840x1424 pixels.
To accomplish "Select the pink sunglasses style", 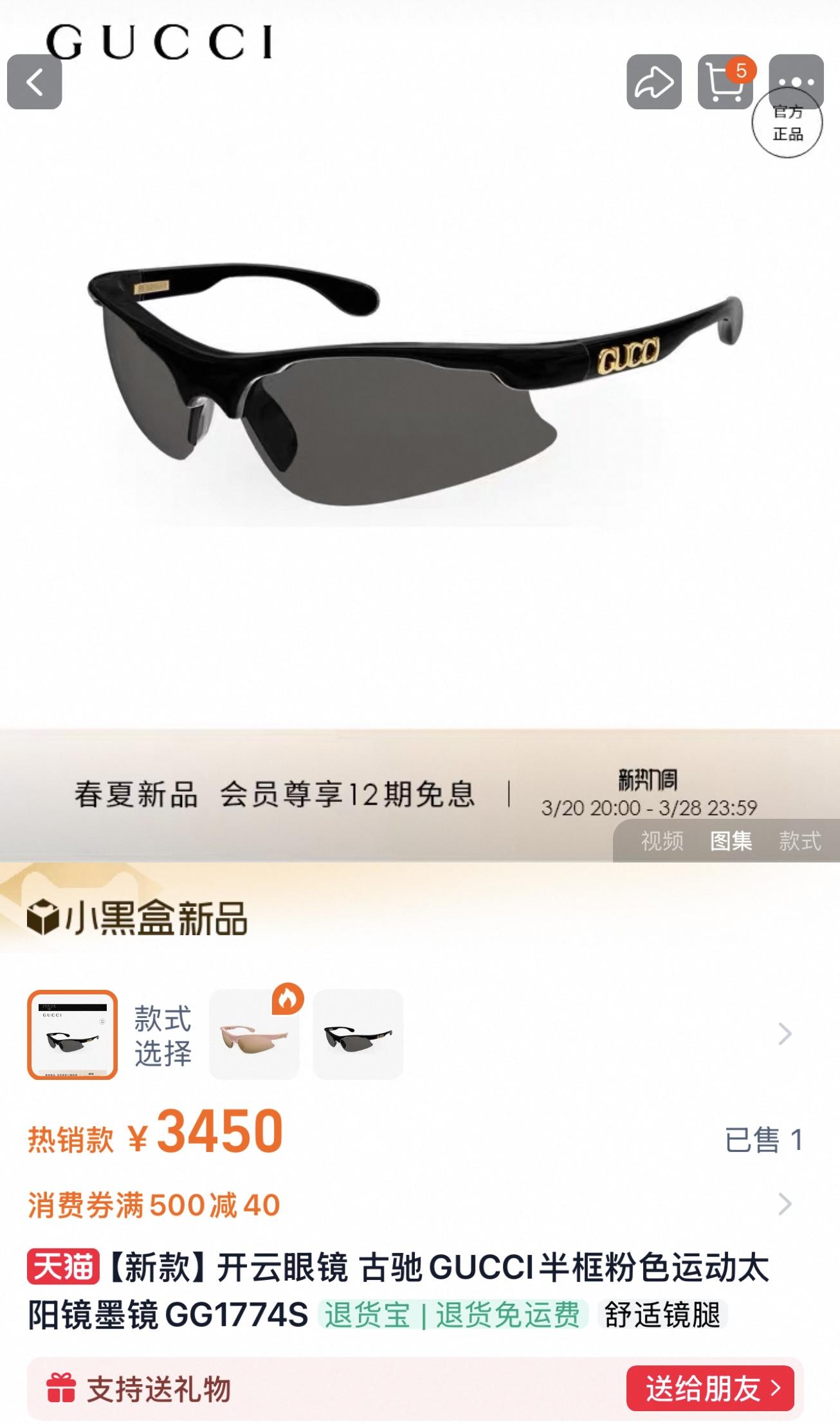I will 254,1034.
